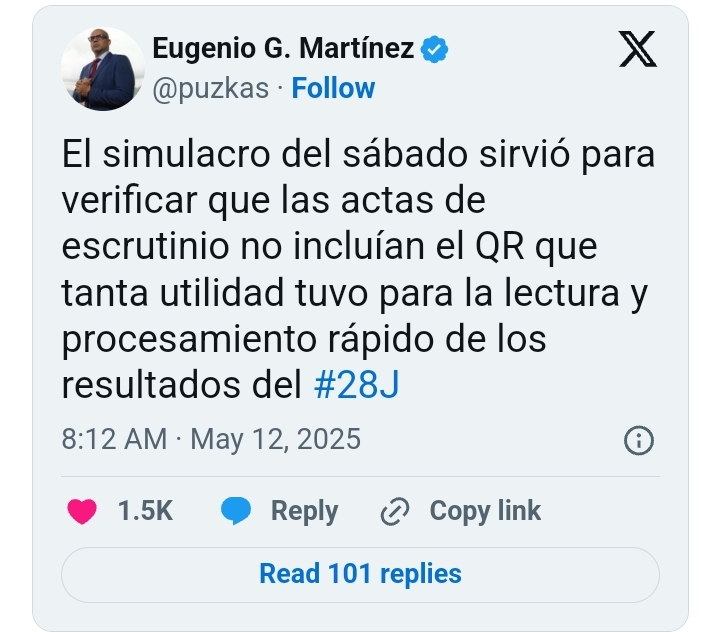The image size is (708, 632).
Task: Open the X logo link
Action: pos(637,49)
